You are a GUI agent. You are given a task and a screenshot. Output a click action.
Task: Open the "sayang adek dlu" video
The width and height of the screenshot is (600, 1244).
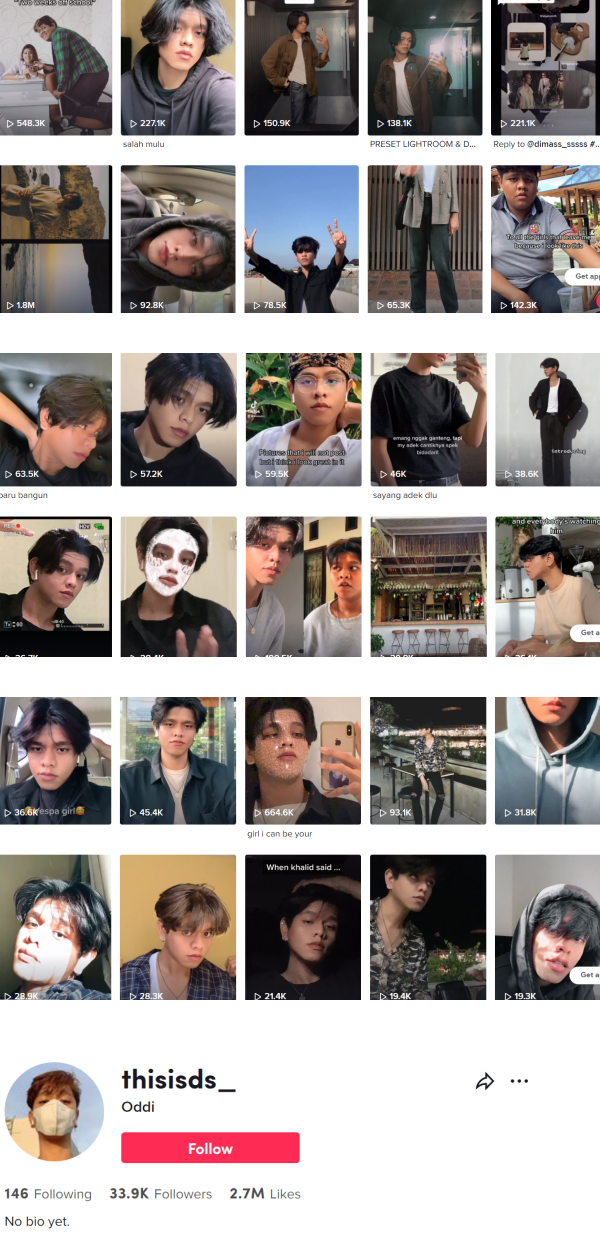coord(428,418)
